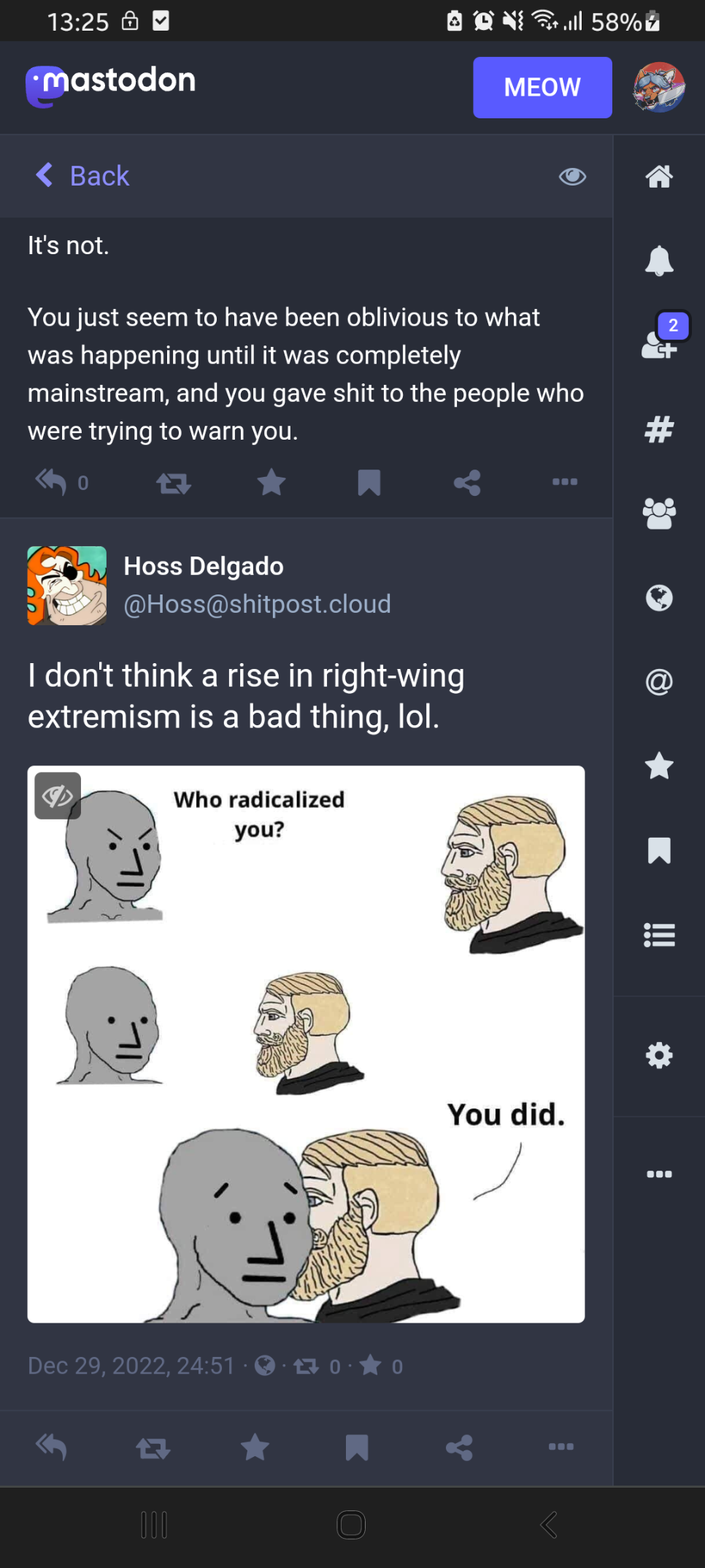Favourite Hoss Delgado's post
Image resolution: width=705 pixels, height=1568 pixels.
(255, 1447)
